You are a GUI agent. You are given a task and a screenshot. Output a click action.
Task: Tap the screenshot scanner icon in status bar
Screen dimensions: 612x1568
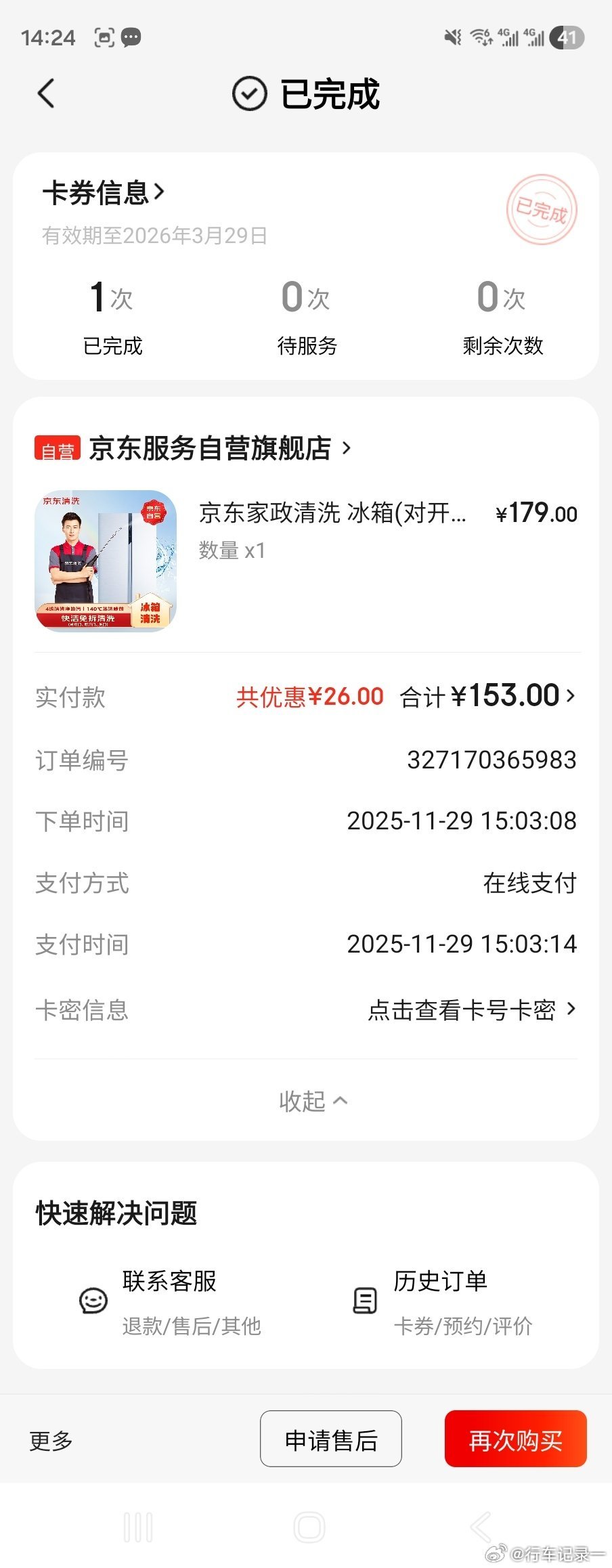coord(103,39)
